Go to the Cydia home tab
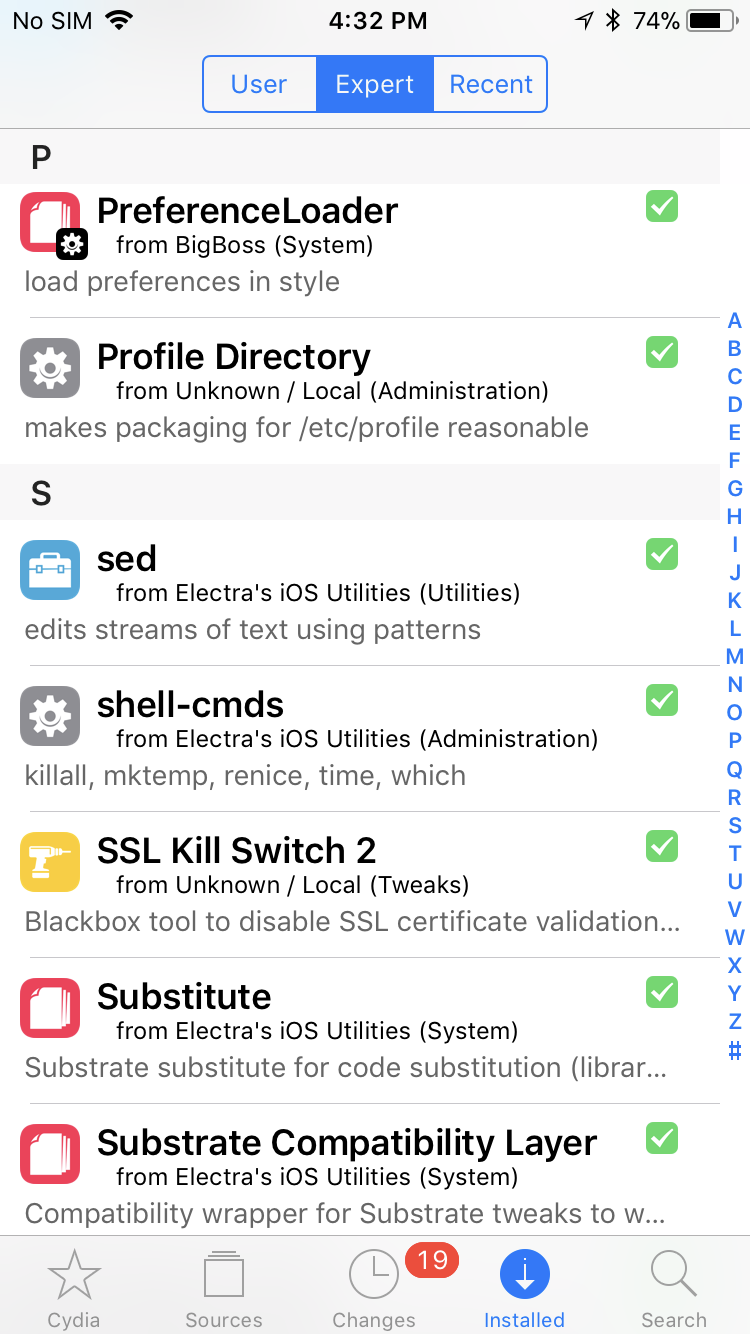 (x=74, y=1287)
